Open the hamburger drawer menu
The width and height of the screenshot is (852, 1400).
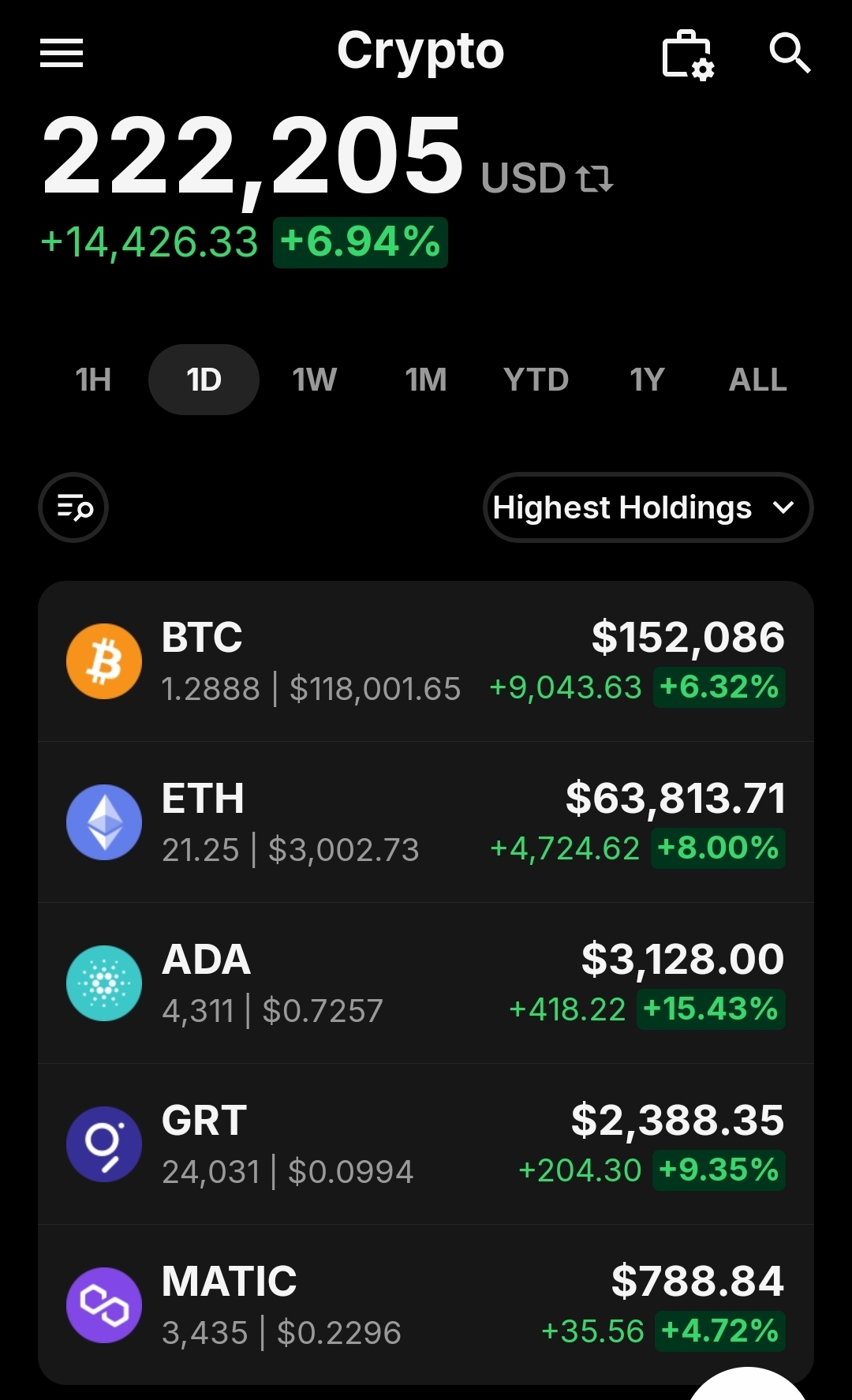click(x=62, y=53)
